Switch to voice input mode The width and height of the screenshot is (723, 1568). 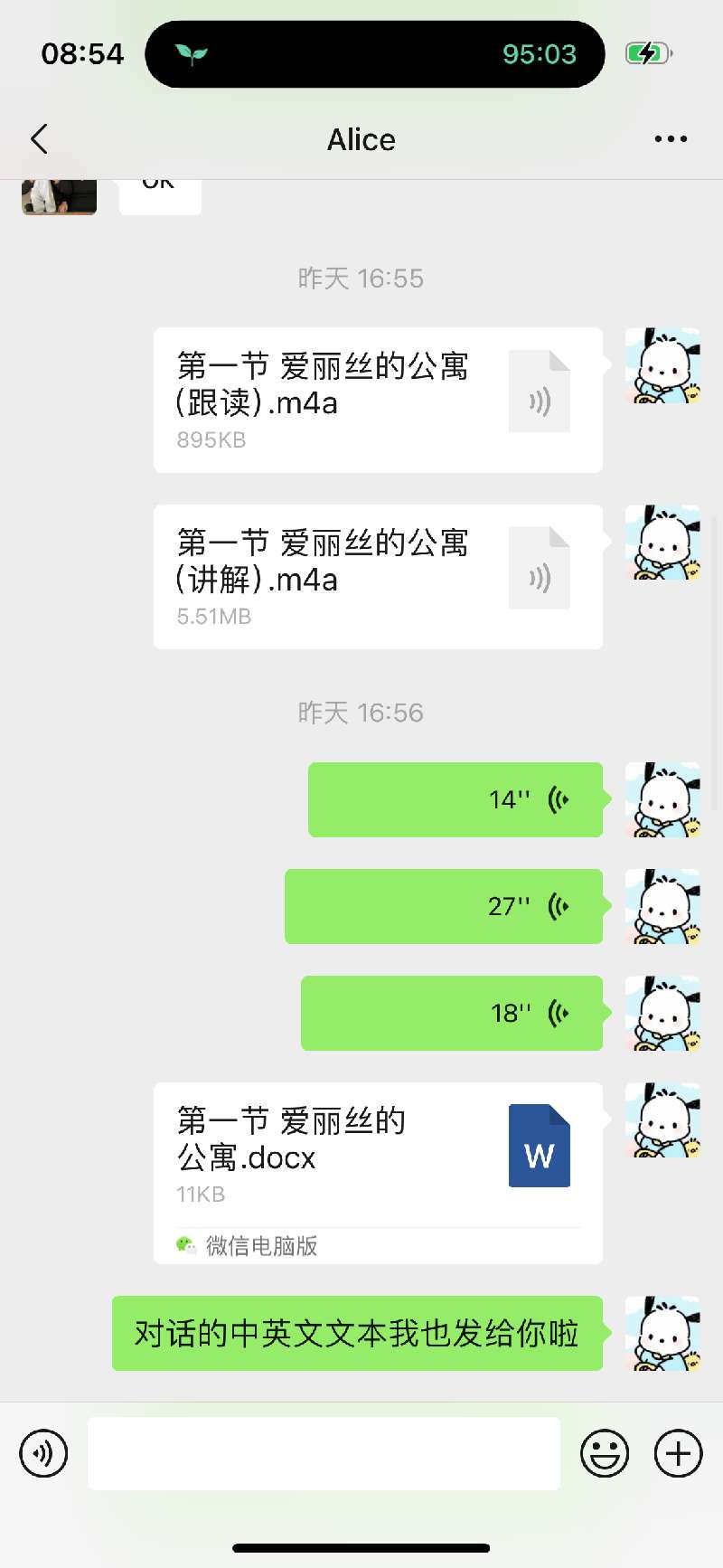[43, 1453]
